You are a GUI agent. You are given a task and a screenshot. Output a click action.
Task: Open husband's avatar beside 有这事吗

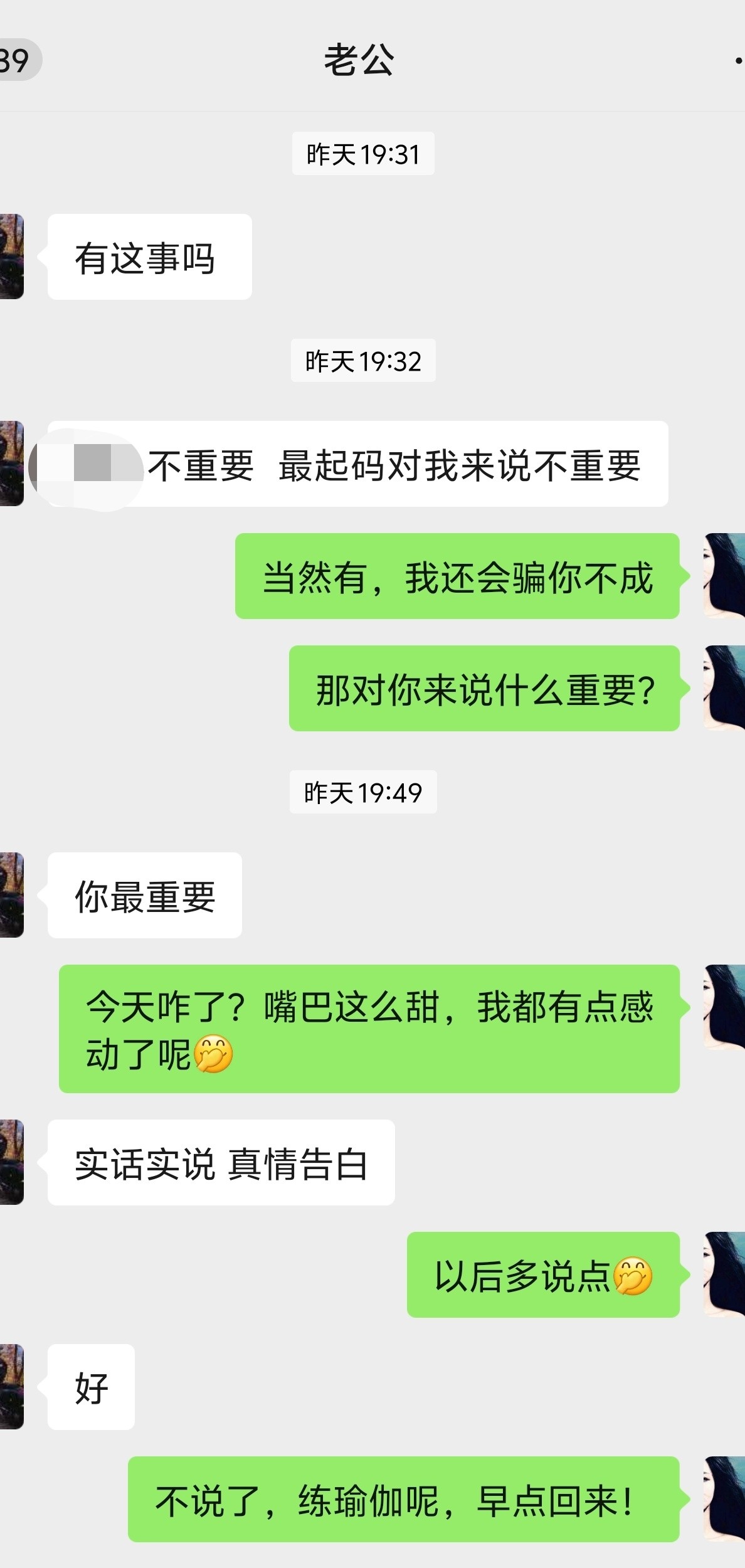(11, 257)
